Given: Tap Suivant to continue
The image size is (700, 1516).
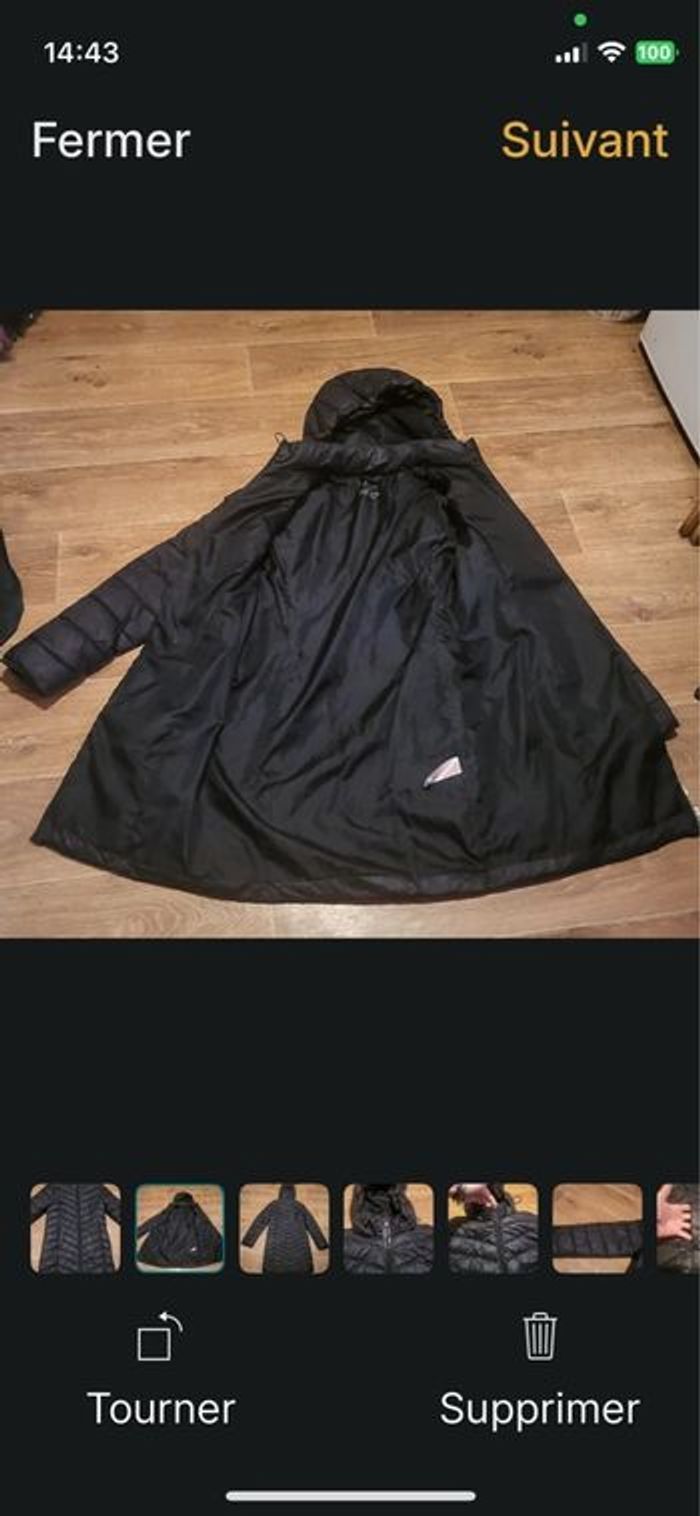Looking at the screenshot, I should click(584, 141).
